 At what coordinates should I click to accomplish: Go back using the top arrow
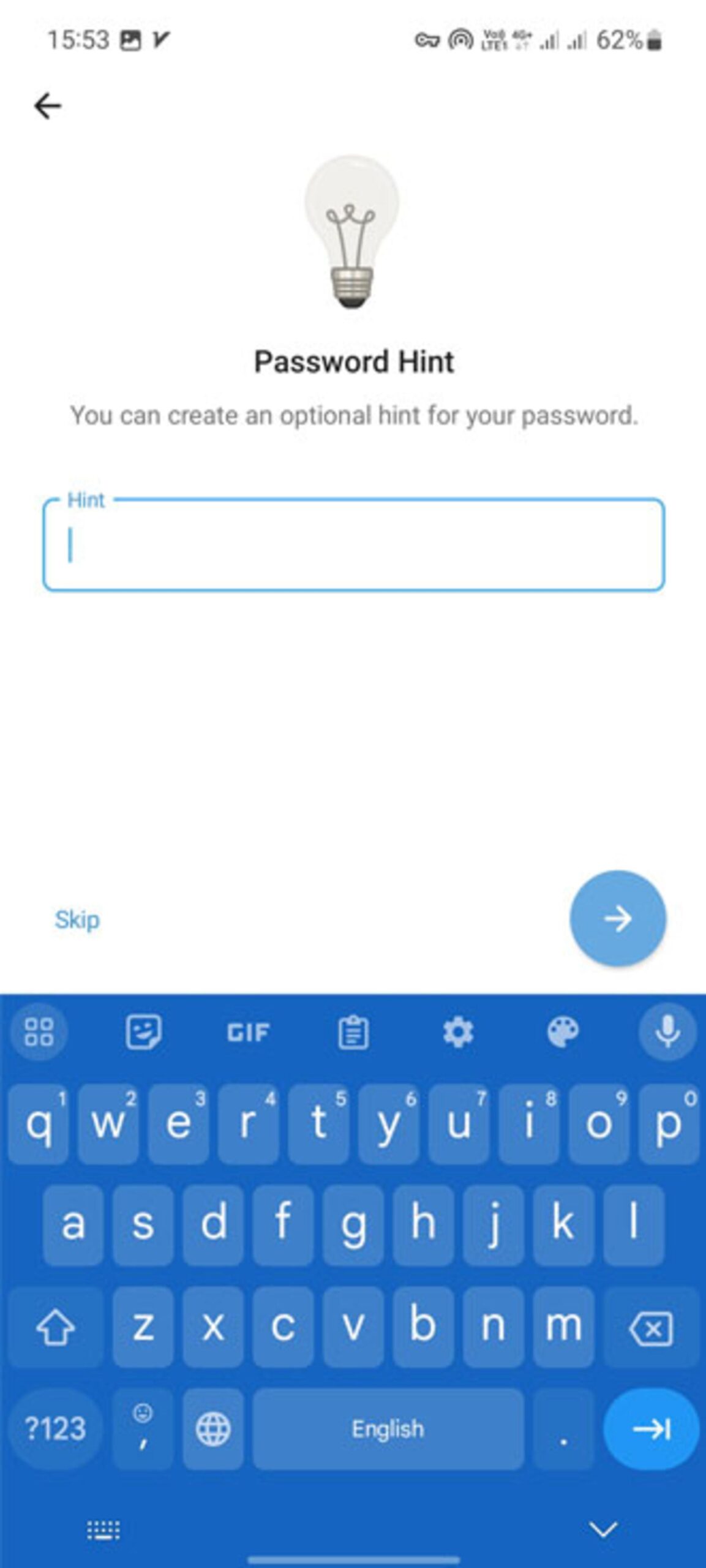[47, 106]
